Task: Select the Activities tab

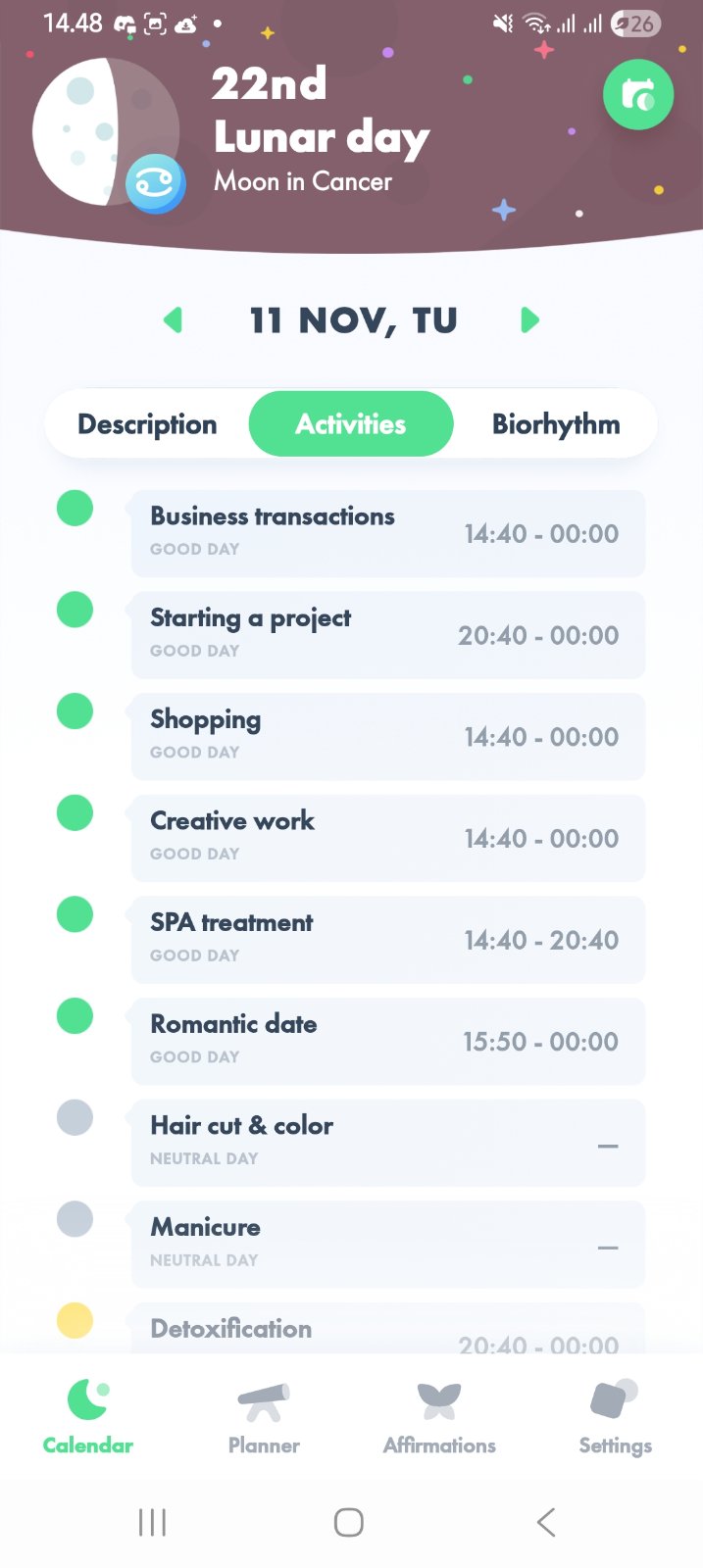Action: click(x=351, y=424)
